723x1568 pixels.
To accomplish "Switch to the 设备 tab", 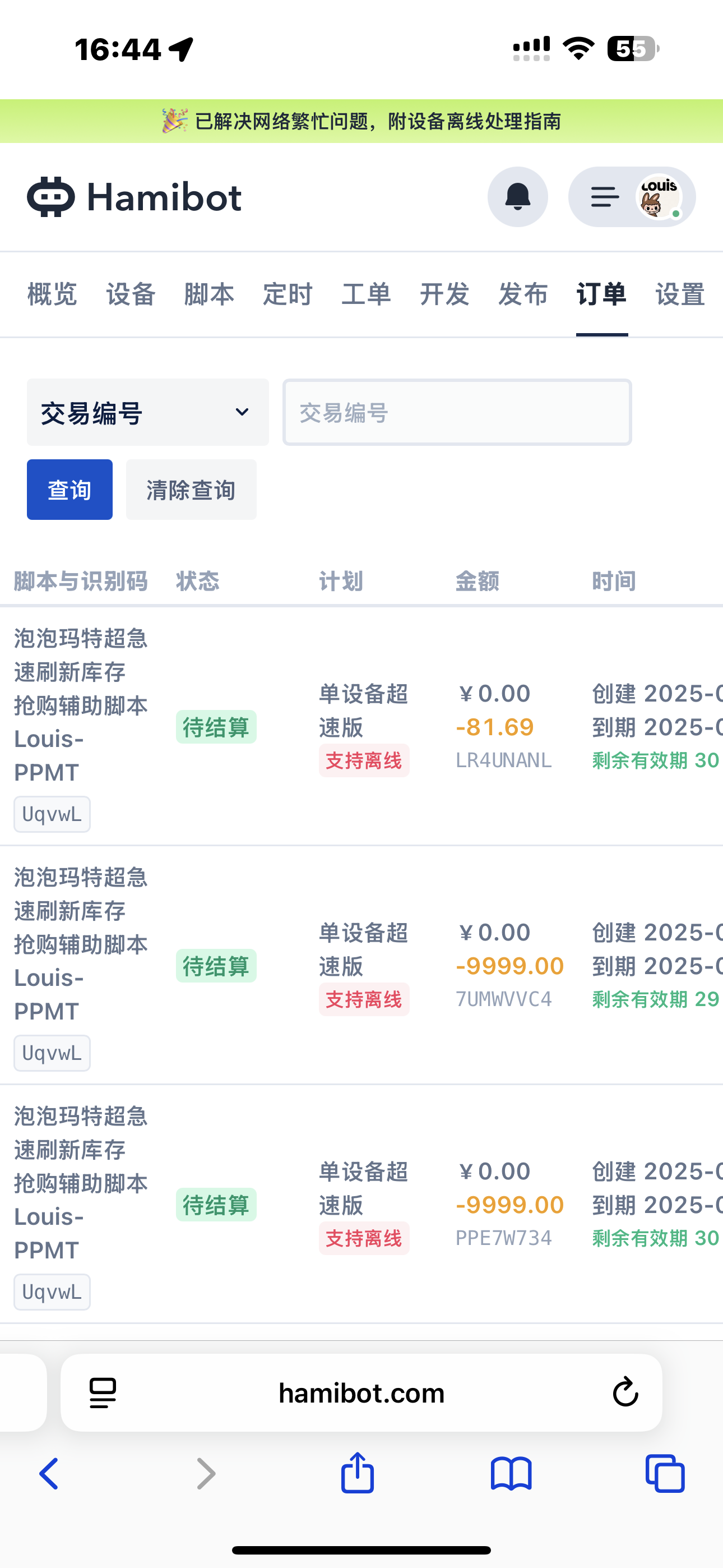I will [131, 294].
